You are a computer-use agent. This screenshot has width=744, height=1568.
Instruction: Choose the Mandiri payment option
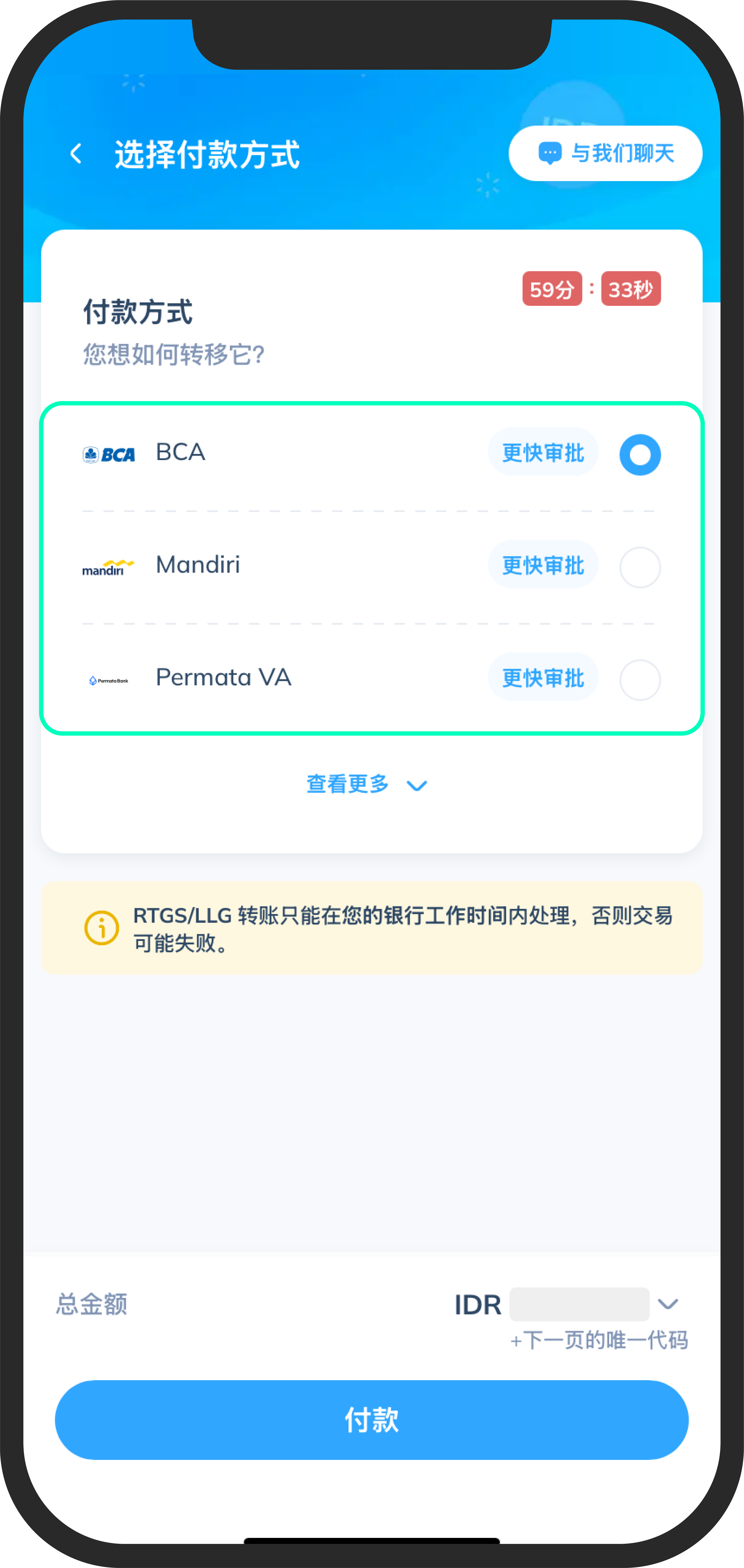point(639,567)
